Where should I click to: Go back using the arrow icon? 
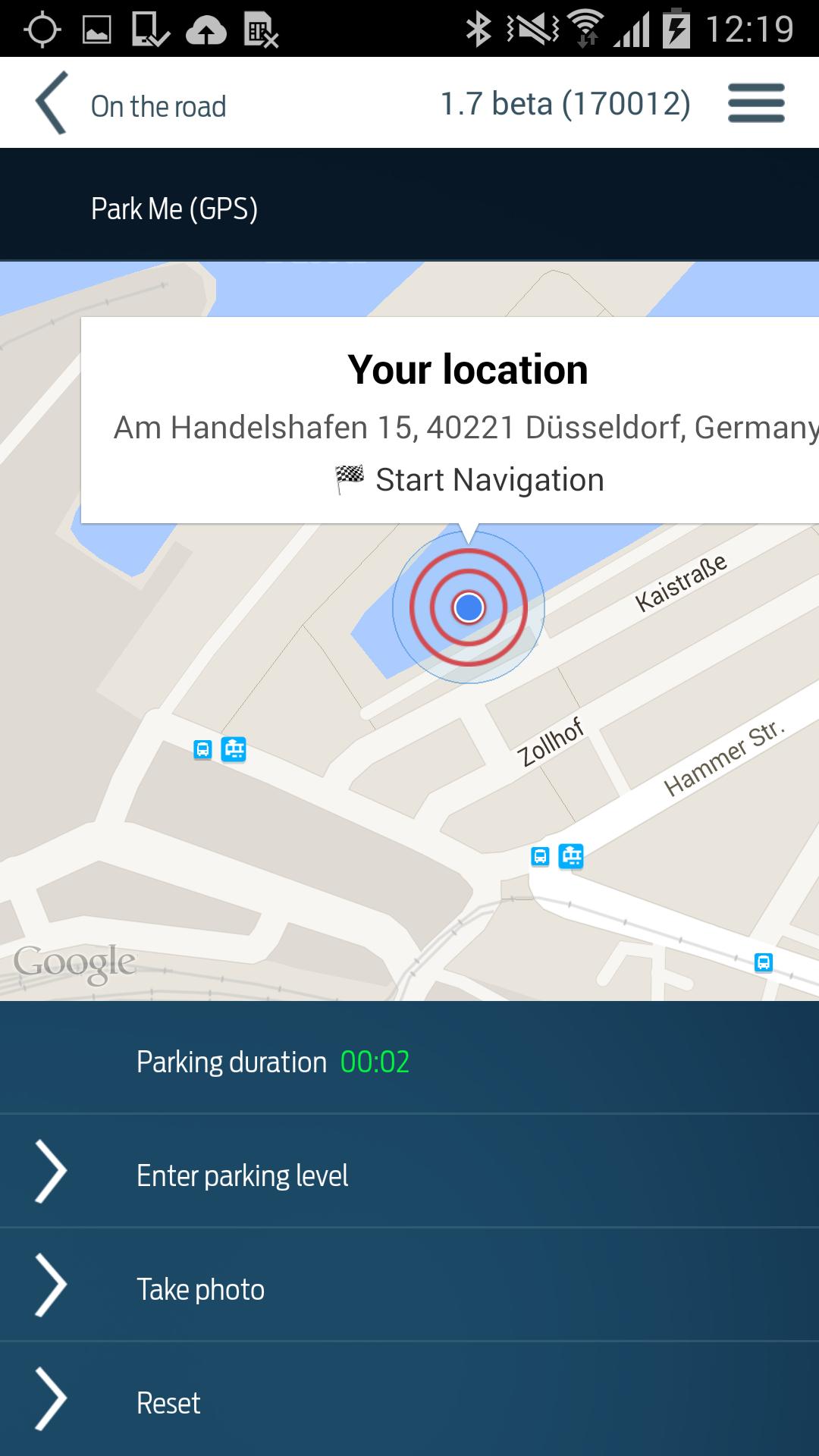(x=52, y=103)
